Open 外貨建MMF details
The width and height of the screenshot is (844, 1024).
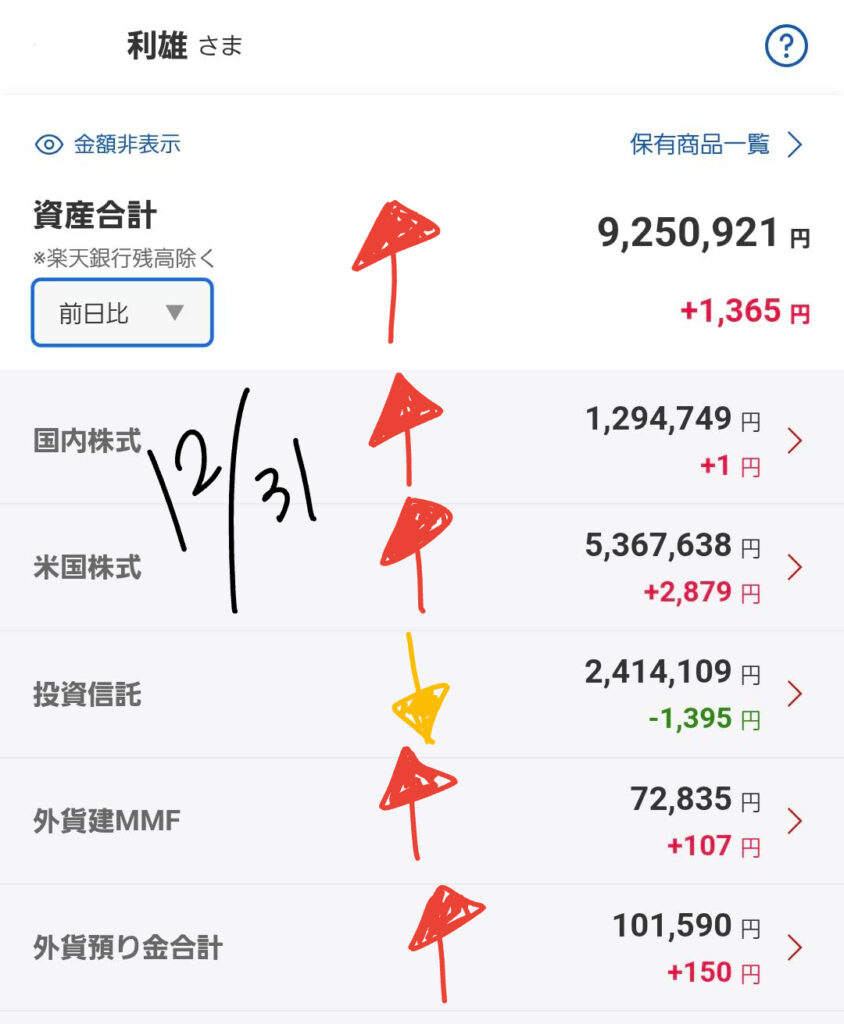[x=422, y=821]
